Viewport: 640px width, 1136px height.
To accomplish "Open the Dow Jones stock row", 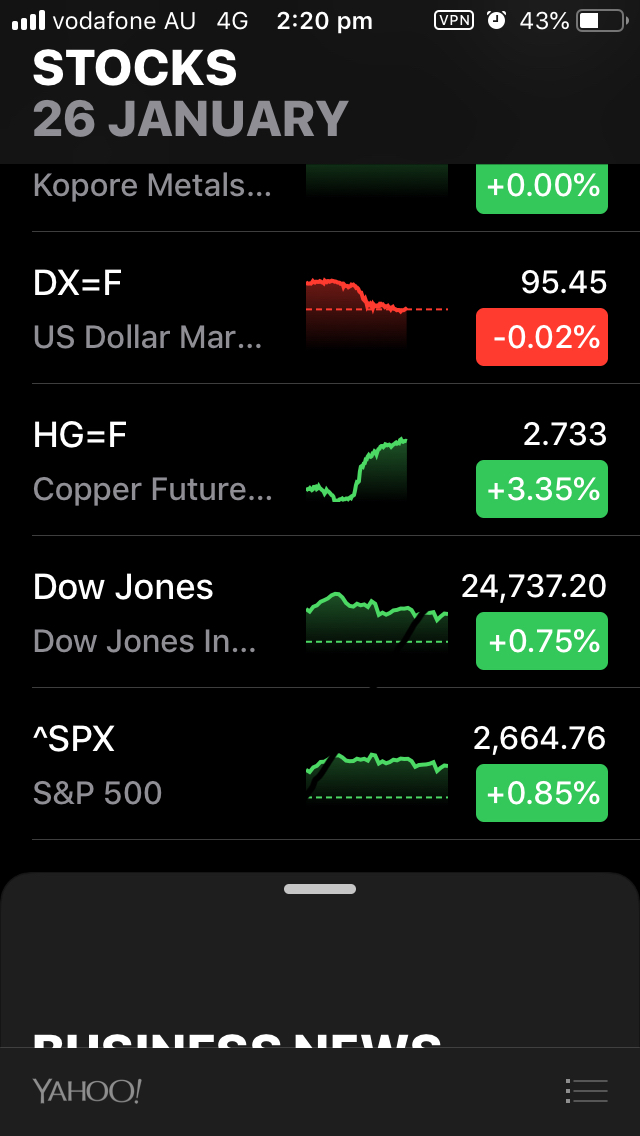I will (320, 612).
